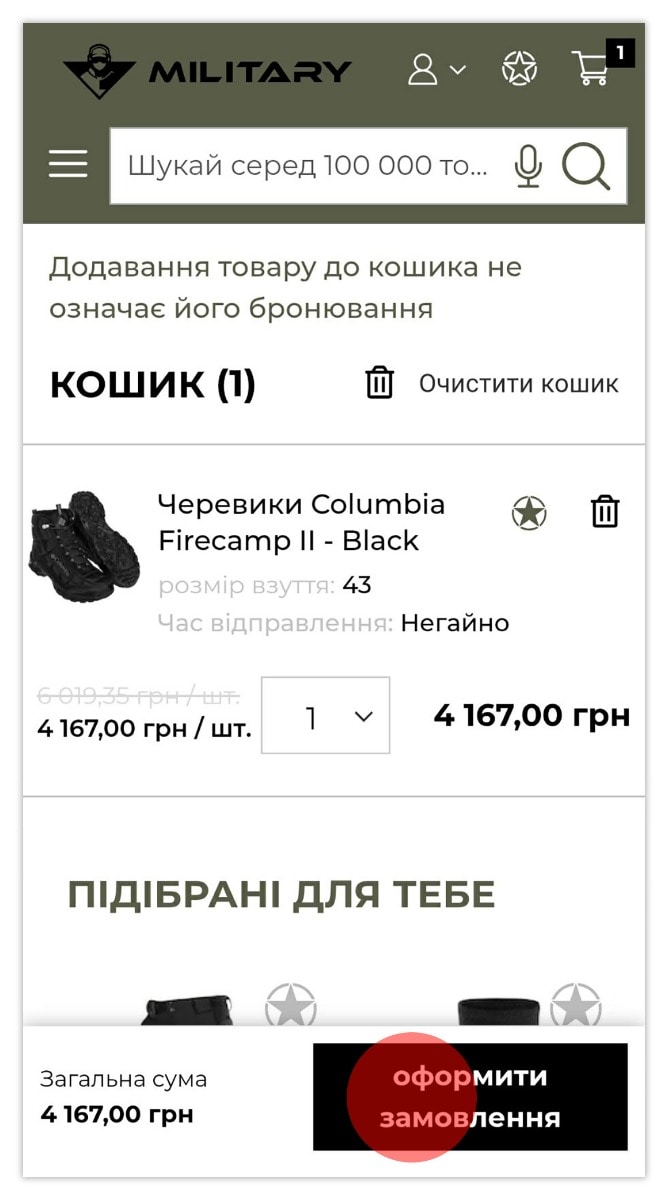Image resolution: width=668 pixels, height=1200 pixels.
Task: Start voice search with microphone
Action: 528,166
